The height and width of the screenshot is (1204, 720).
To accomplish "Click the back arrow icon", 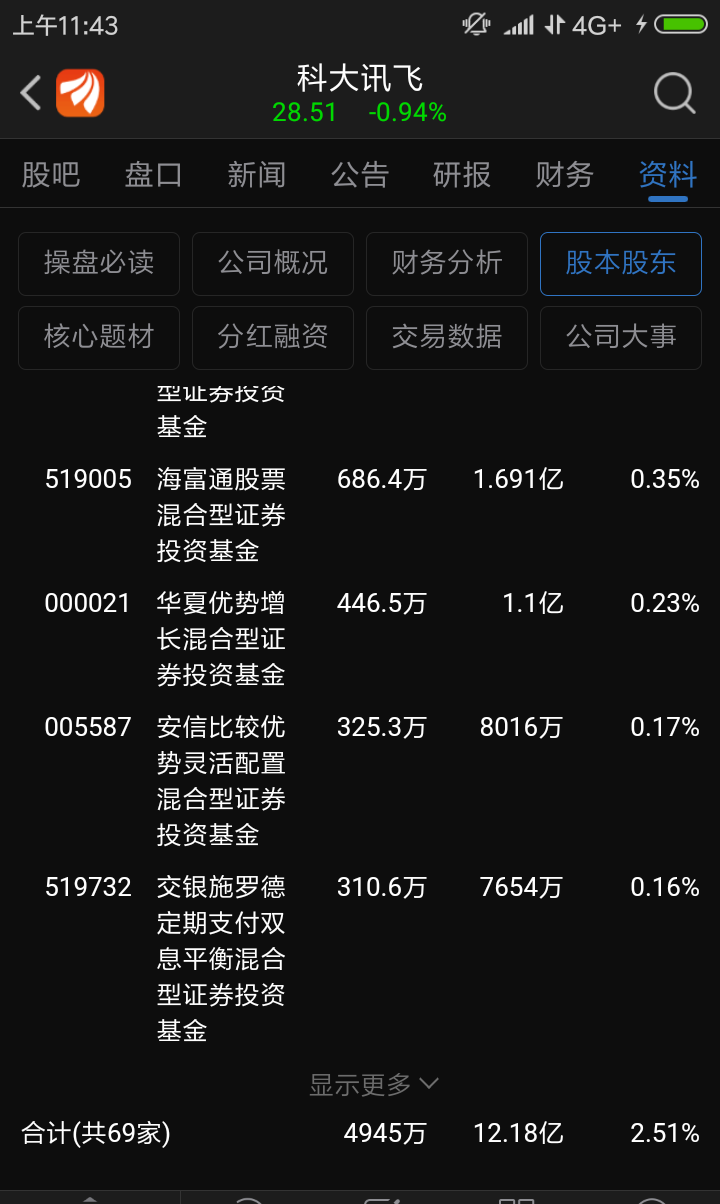I will tap(29, 92).
